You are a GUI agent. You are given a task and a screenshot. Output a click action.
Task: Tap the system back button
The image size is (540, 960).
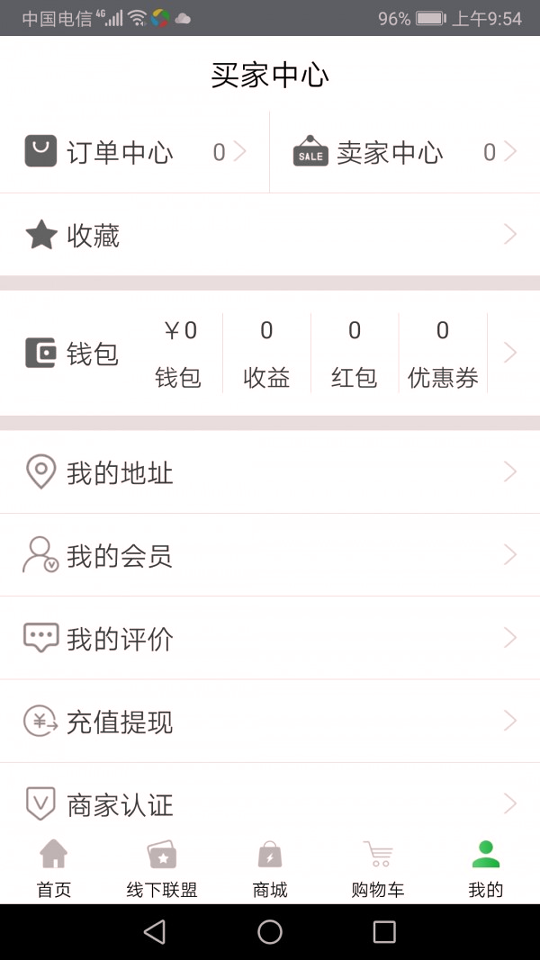[155, 932]
